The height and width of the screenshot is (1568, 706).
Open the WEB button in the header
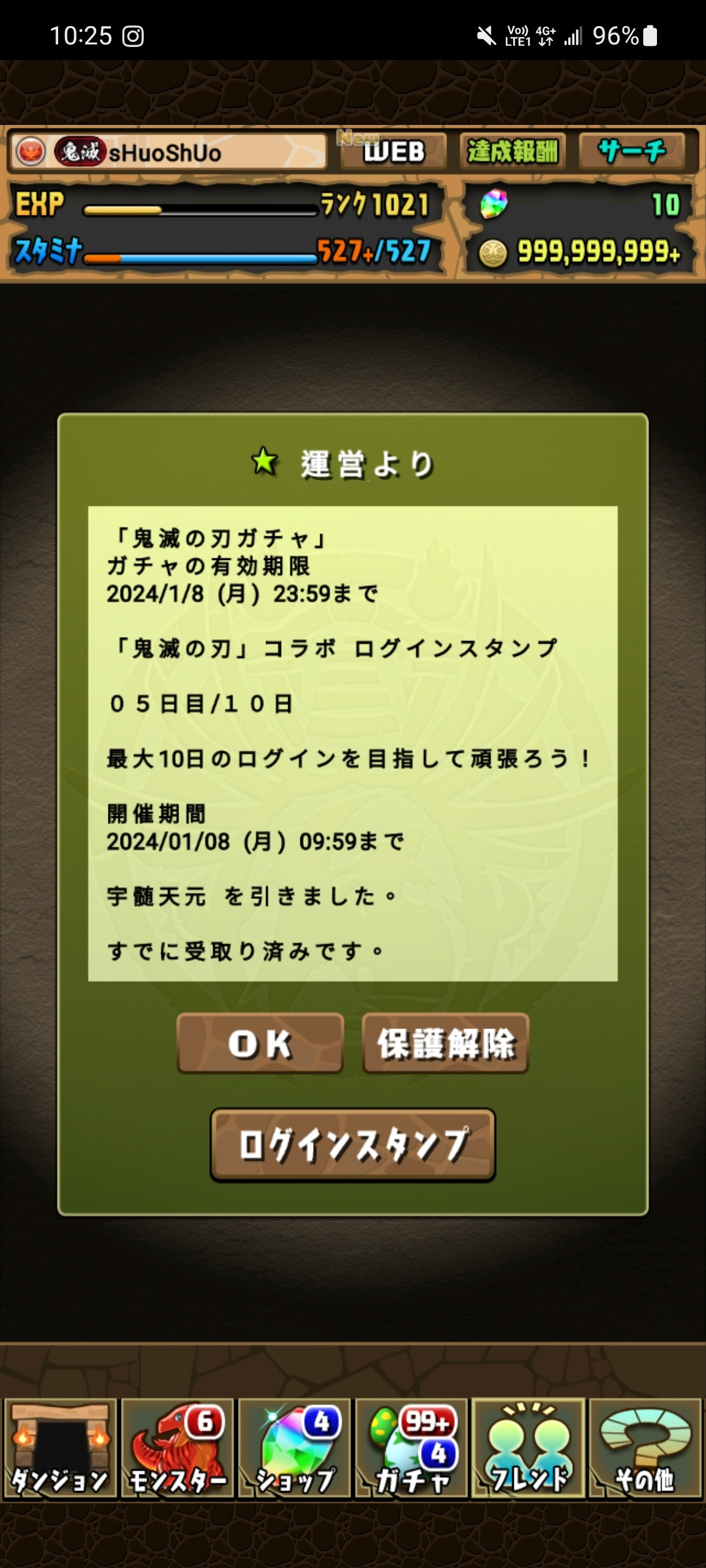394,152
